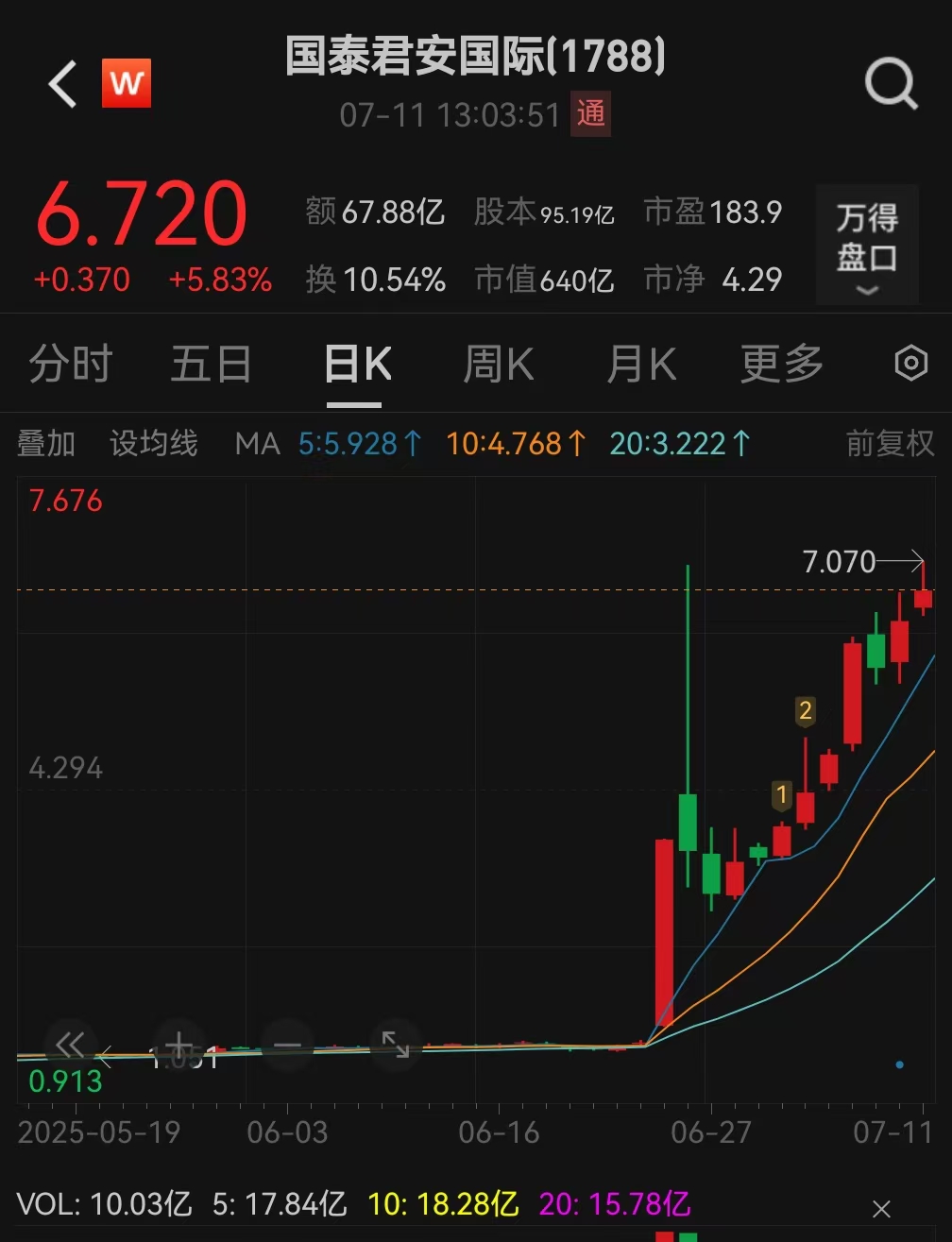952x1242 pixels.
Task: Switch to the 月K chart tab
Action: [641, 365]
